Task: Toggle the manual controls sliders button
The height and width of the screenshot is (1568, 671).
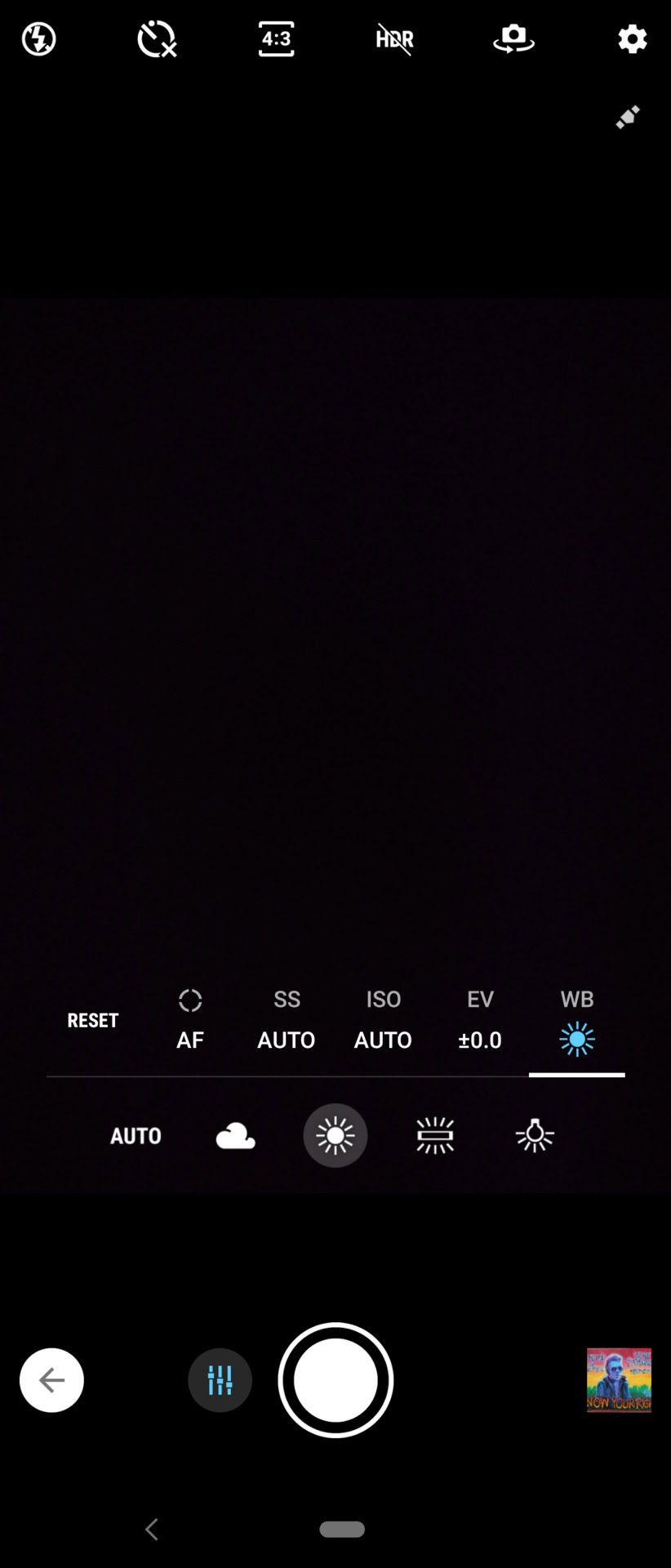Action: click(220, 1380)
